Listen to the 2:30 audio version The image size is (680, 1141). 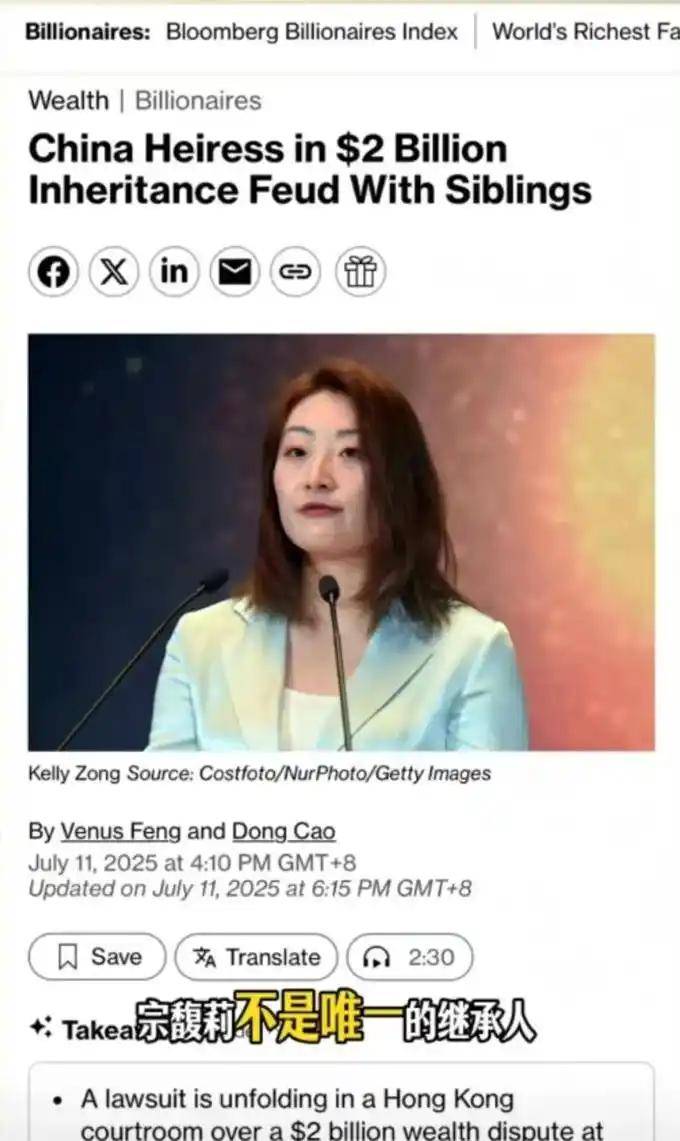click(409, 957)
